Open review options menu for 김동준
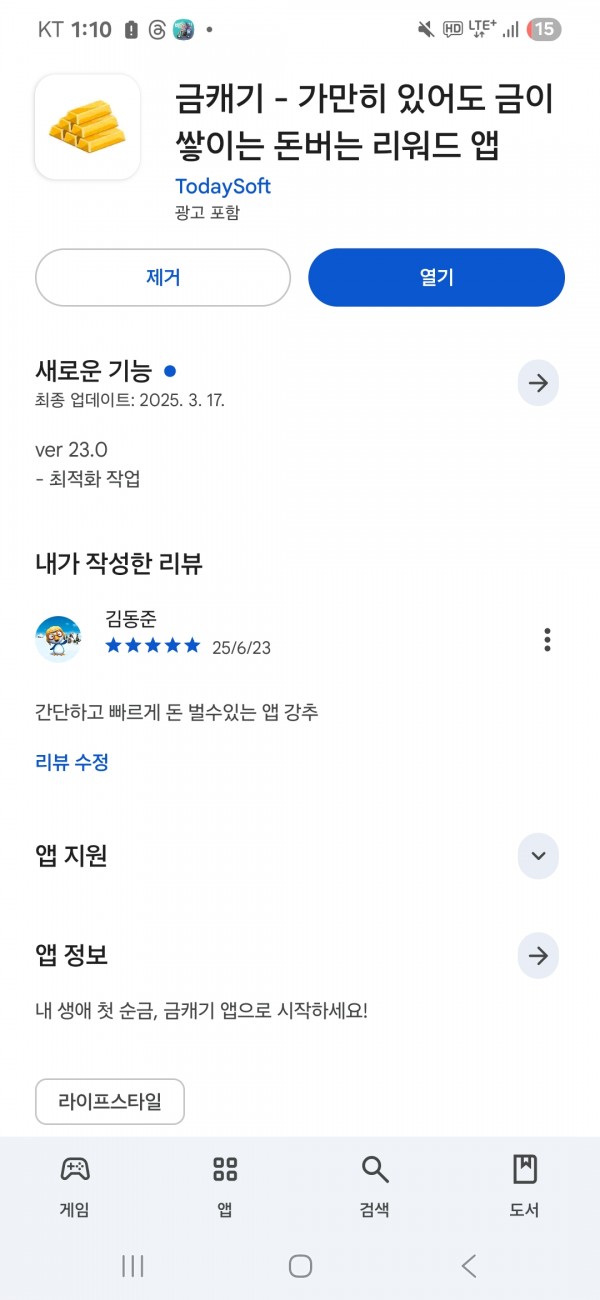The image size is (600, 1300). 546,639
